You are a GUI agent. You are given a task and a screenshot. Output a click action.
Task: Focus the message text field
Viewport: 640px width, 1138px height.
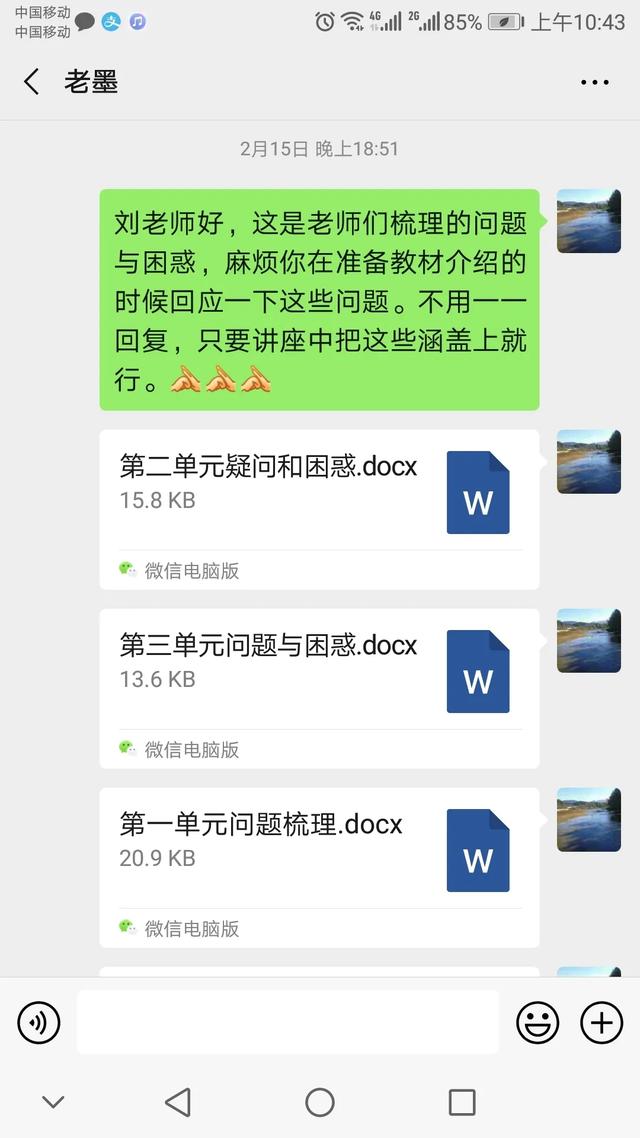tap(288, 1022)
